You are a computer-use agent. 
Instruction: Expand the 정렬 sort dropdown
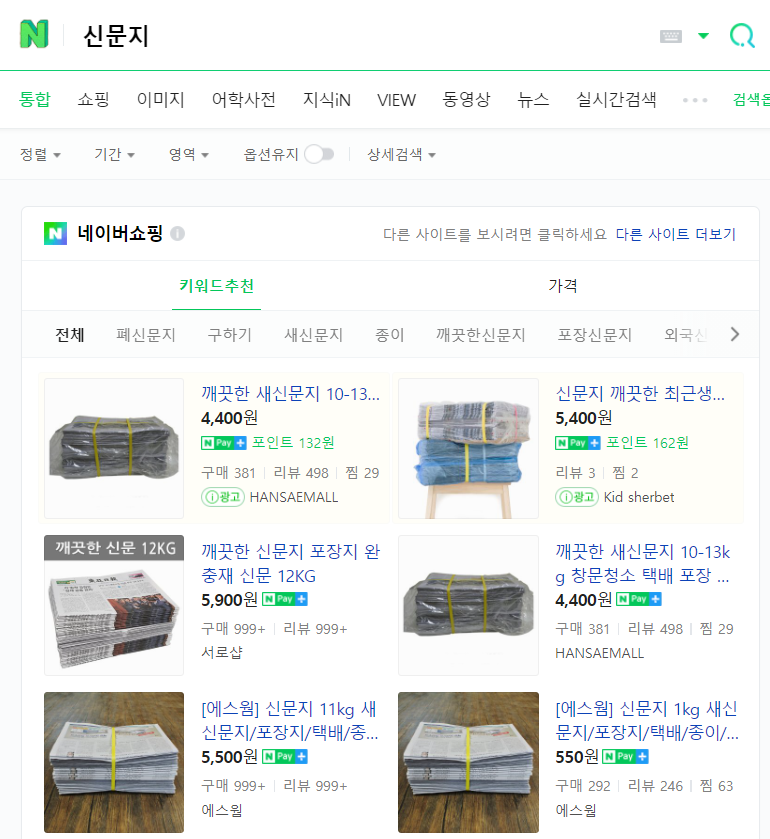tap(40, 154)
